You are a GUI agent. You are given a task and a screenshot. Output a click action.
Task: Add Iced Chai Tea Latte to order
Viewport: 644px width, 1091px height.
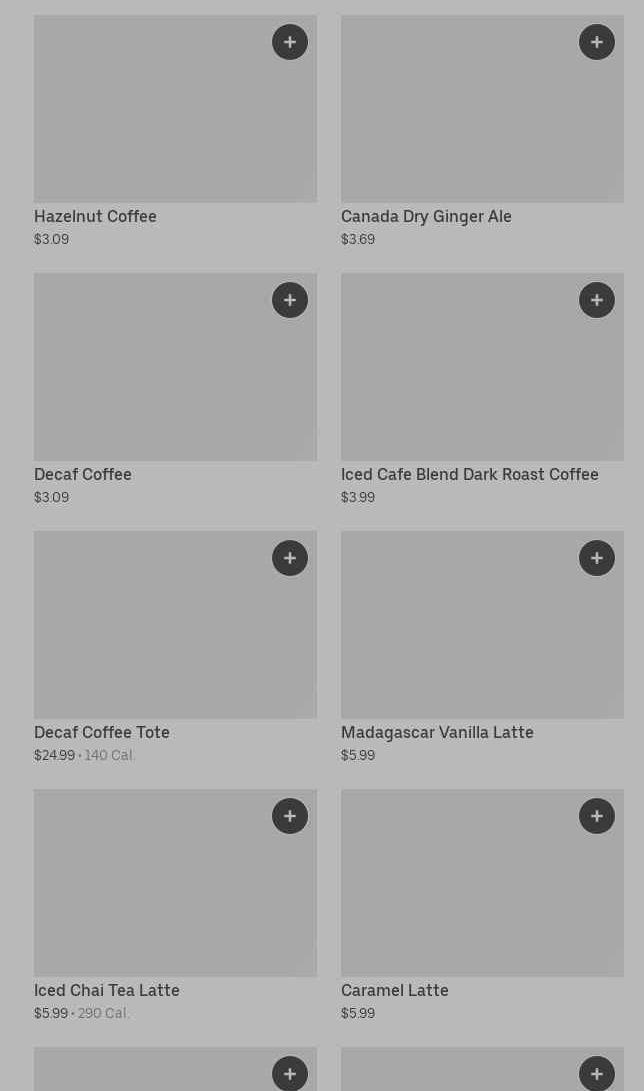pos(290,816)
